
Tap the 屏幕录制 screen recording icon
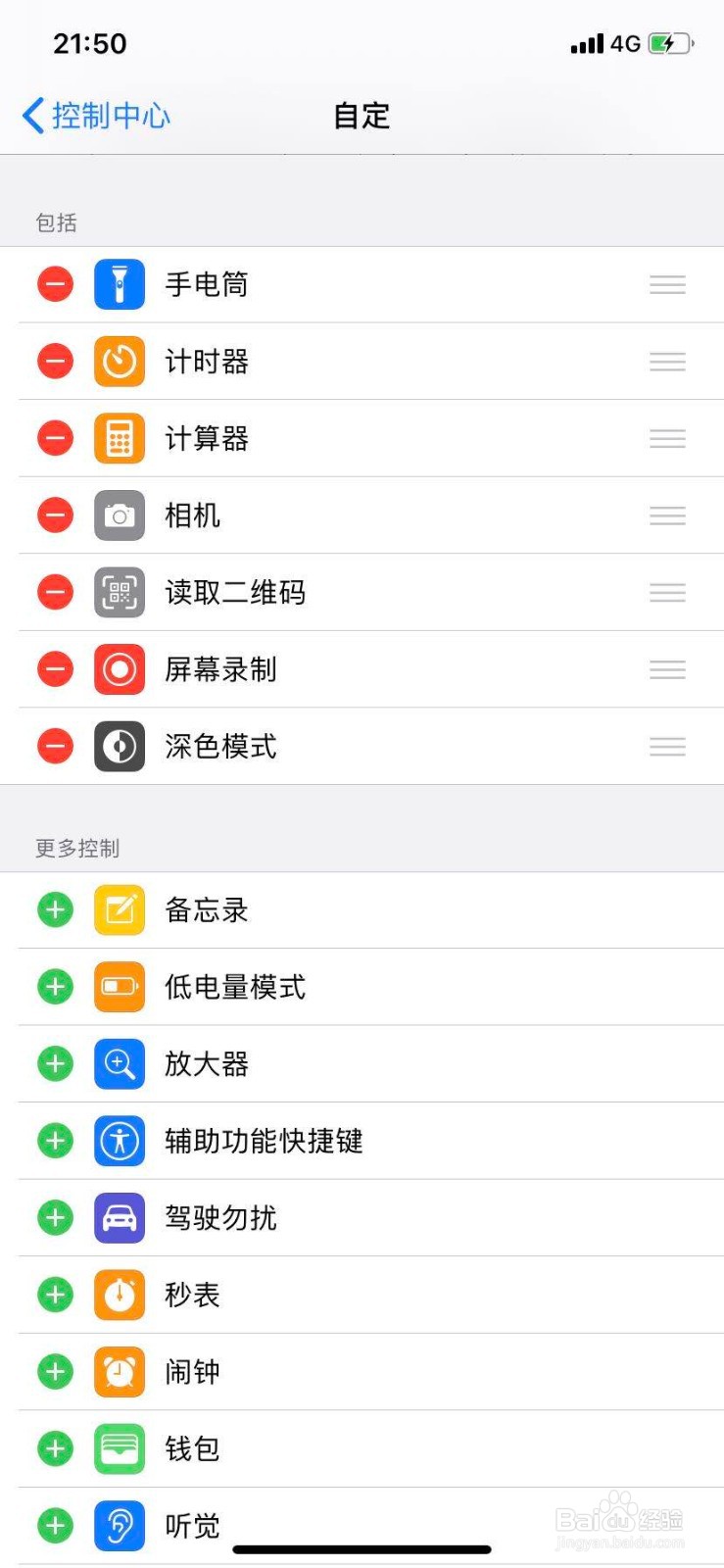(119, 669)
